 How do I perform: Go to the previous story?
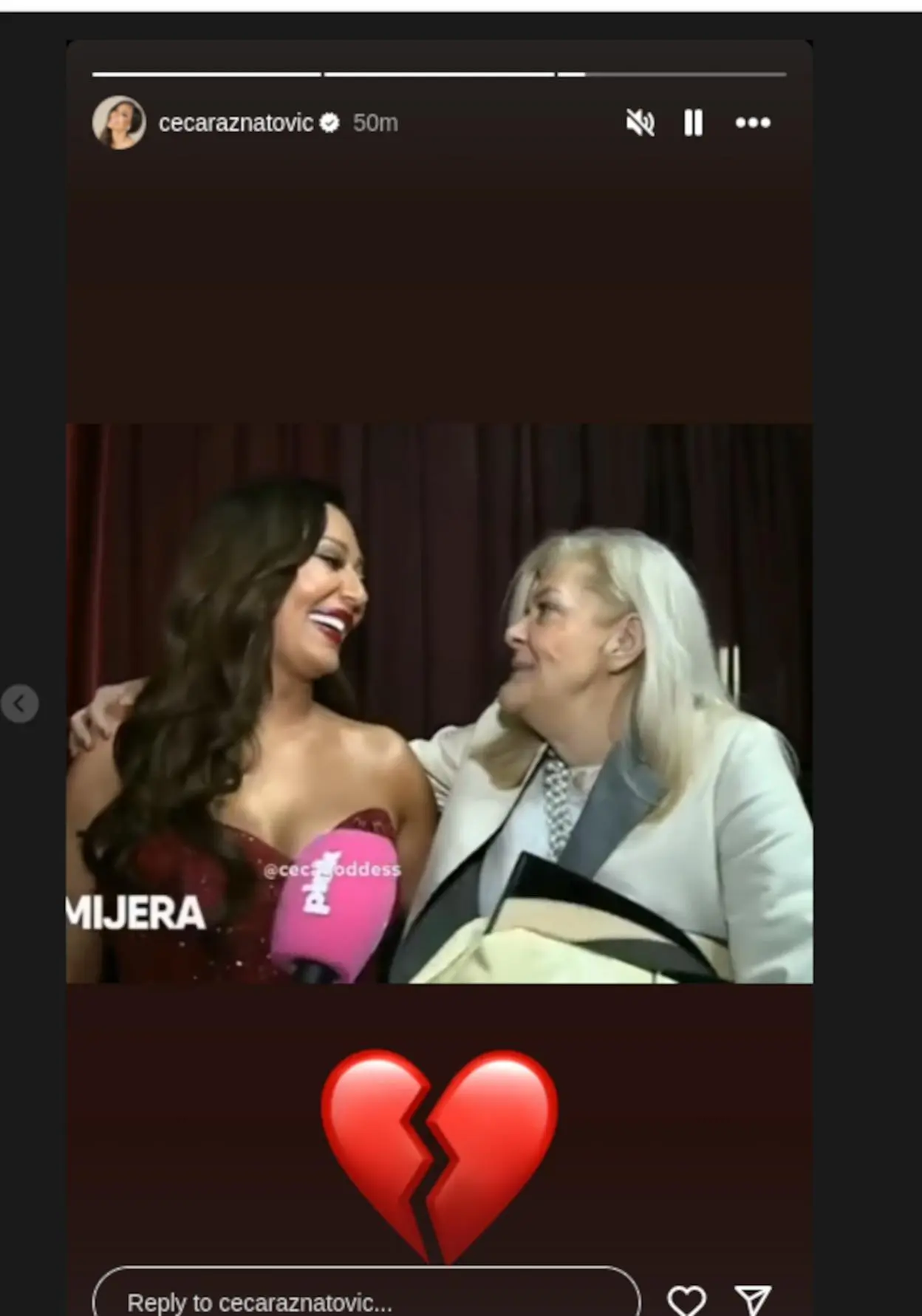(20, 703)
